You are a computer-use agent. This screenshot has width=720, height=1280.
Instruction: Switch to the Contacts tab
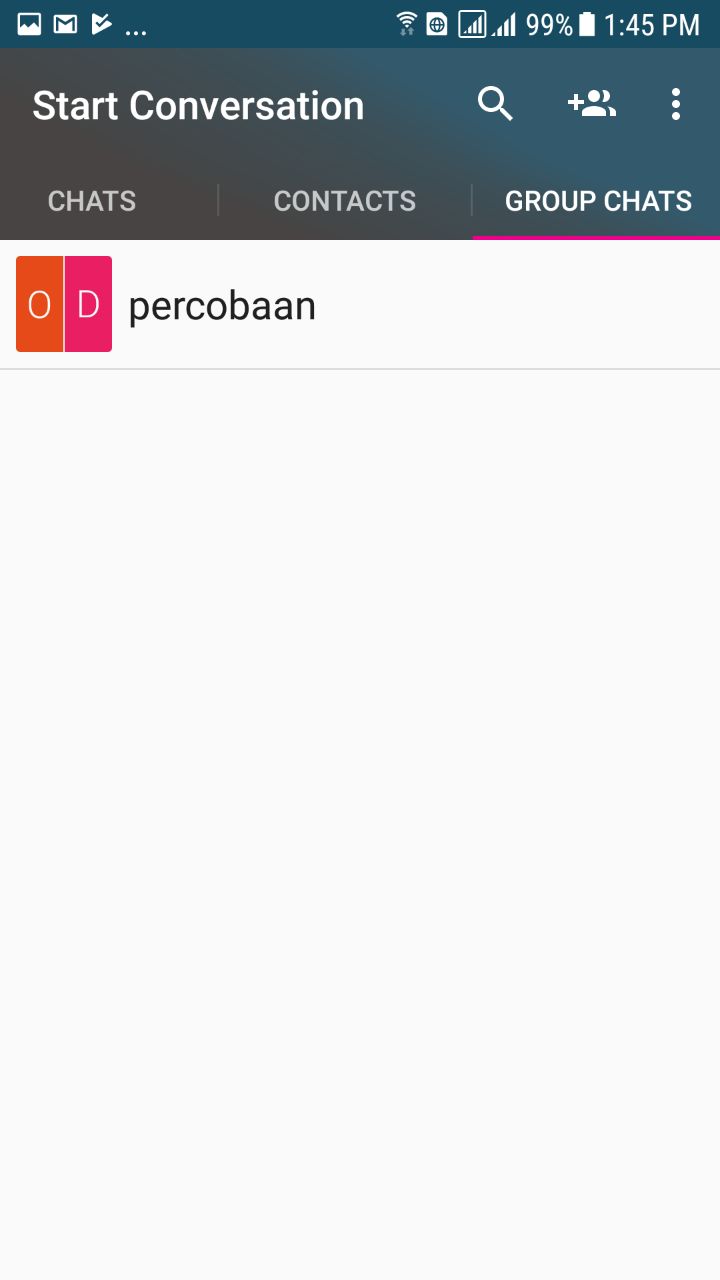tap(345, 201)
